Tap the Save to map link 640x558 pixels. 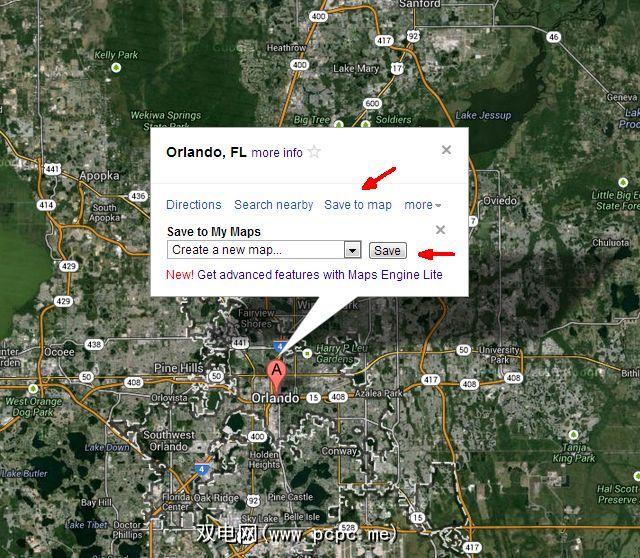[x=357, y=205]
